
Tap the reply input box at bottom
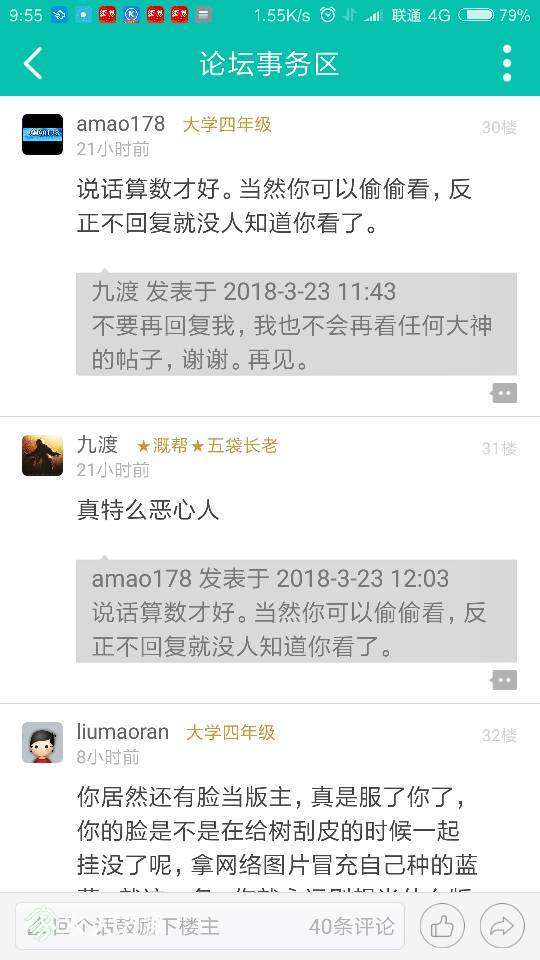coord(209,926)
